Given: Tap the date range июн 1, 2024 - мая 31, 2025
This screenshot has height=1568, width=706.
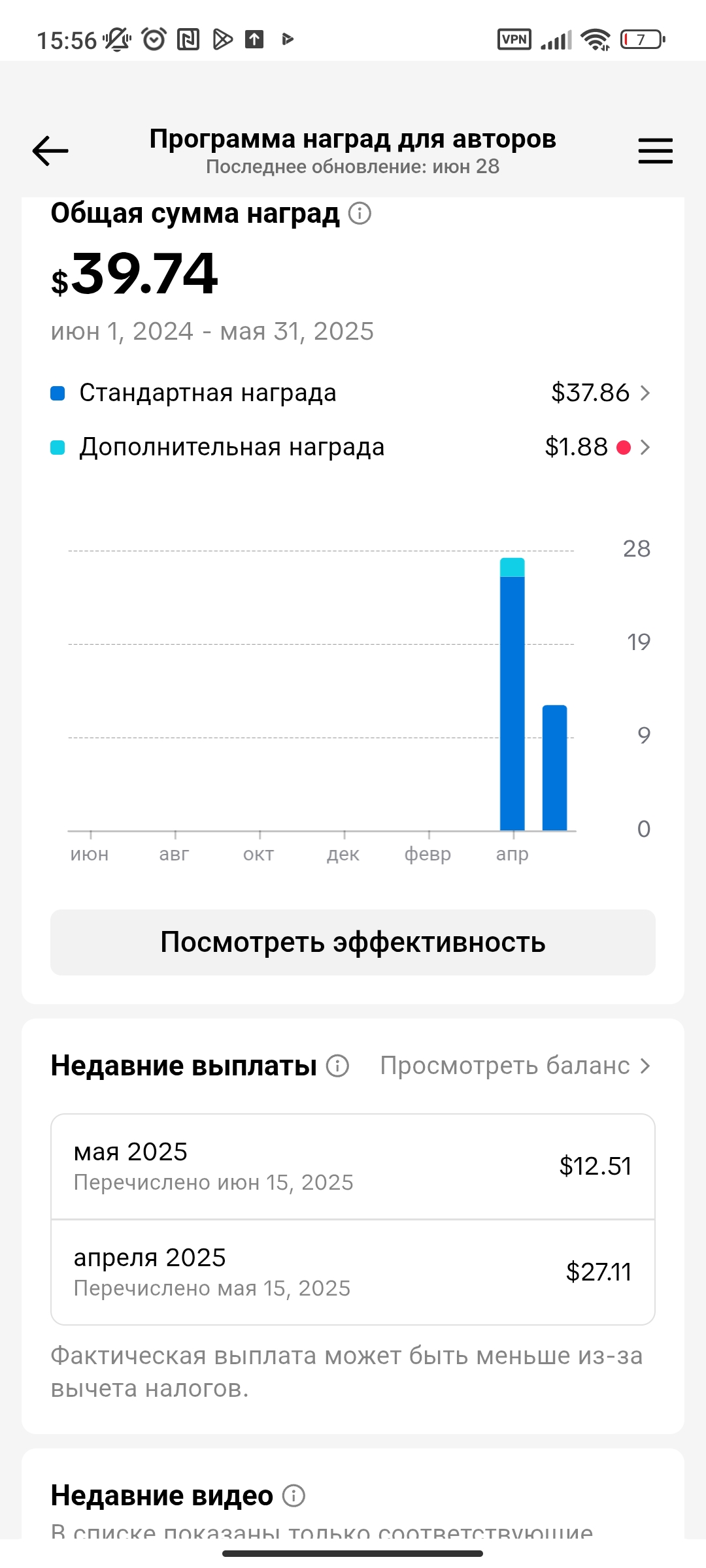Looking at the screenshot, I should click(x=212, y=331).
